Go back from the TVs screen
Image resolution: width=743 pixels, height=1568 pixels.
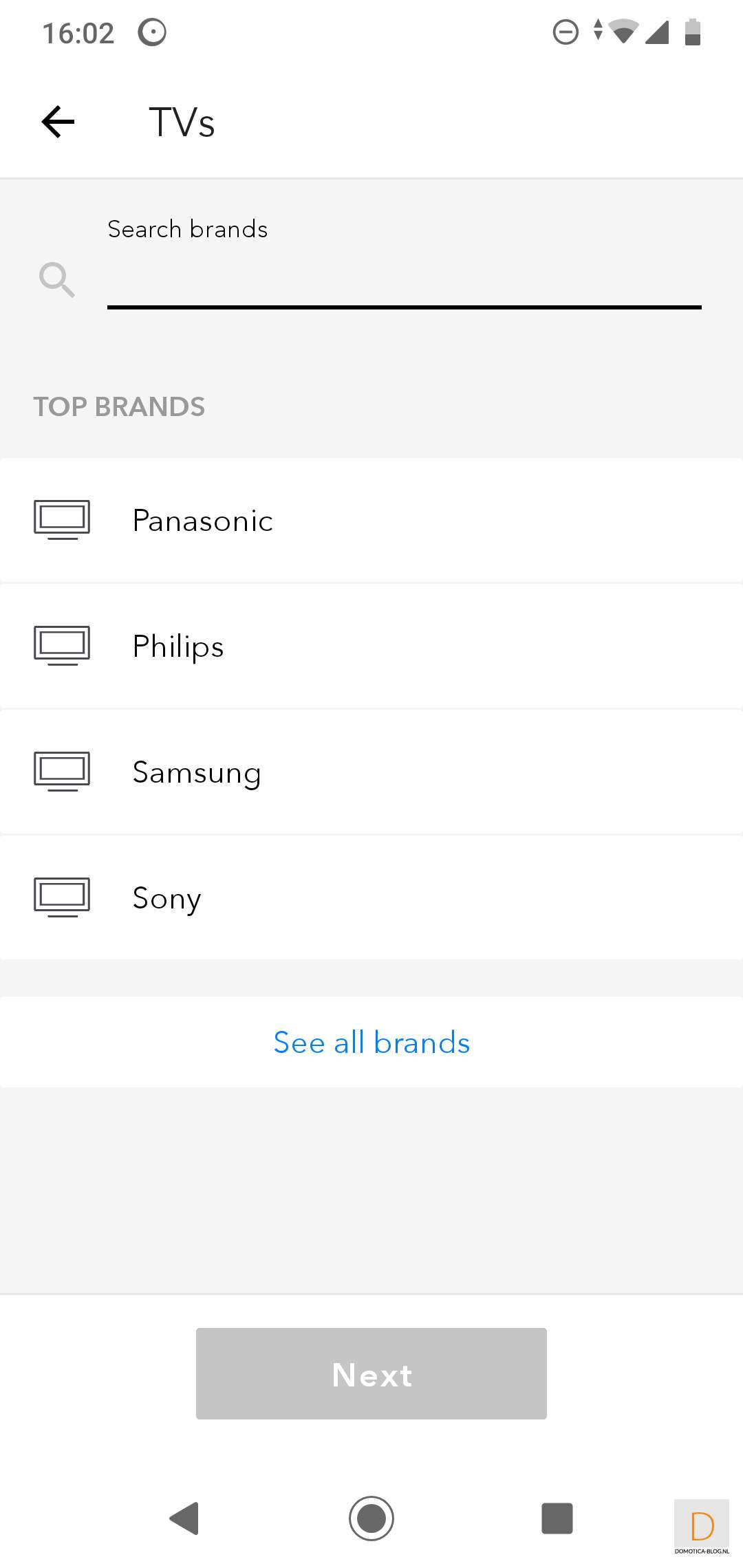pyautogui.click(x=58, y=122)
